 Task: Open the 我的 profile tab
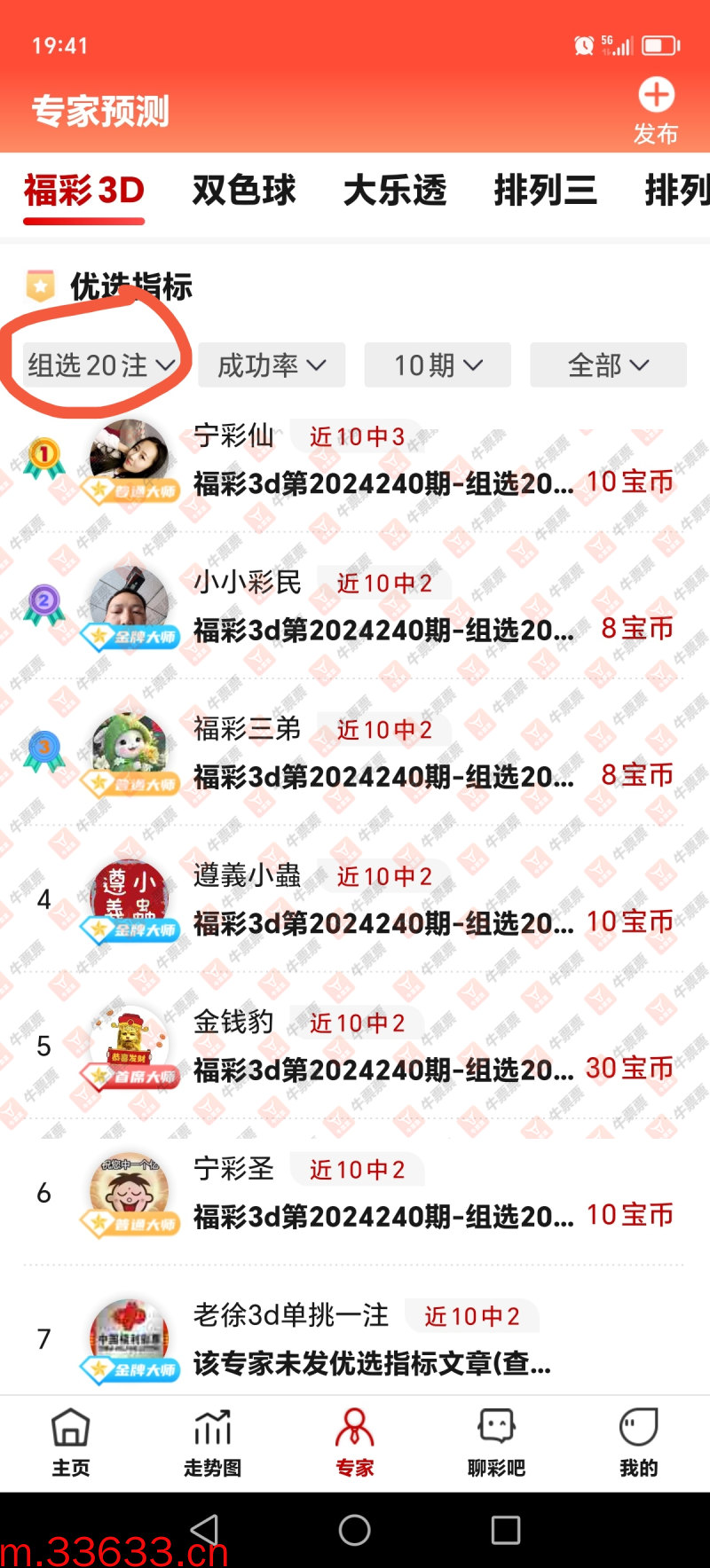pos(638,1443)
